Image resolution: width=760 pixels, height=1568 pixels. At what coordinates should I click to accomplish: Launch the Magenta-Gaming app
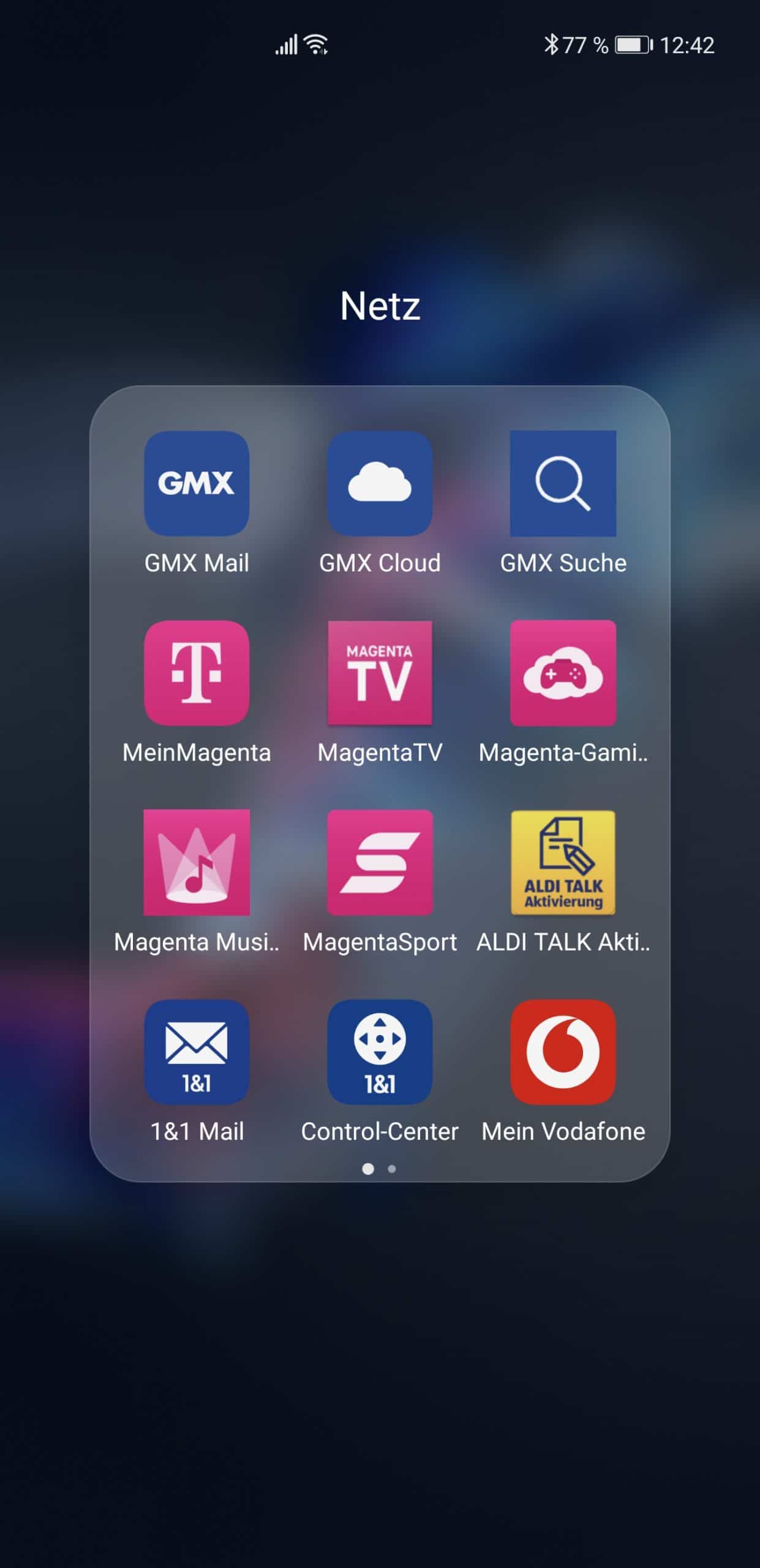(563, 673)
